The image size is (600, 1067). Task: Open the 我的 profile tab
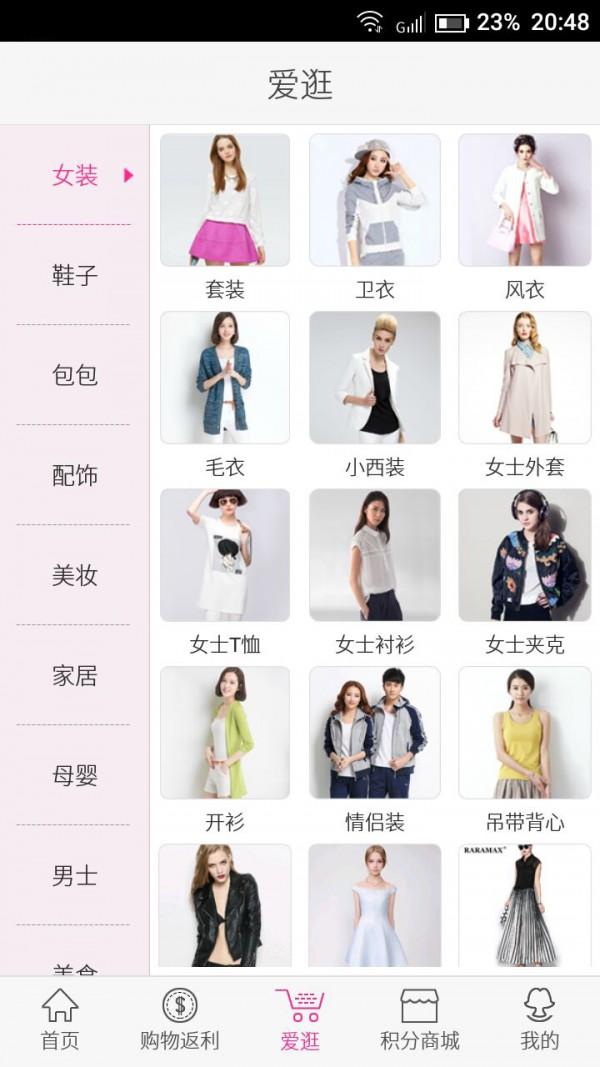click(539, 1020)
